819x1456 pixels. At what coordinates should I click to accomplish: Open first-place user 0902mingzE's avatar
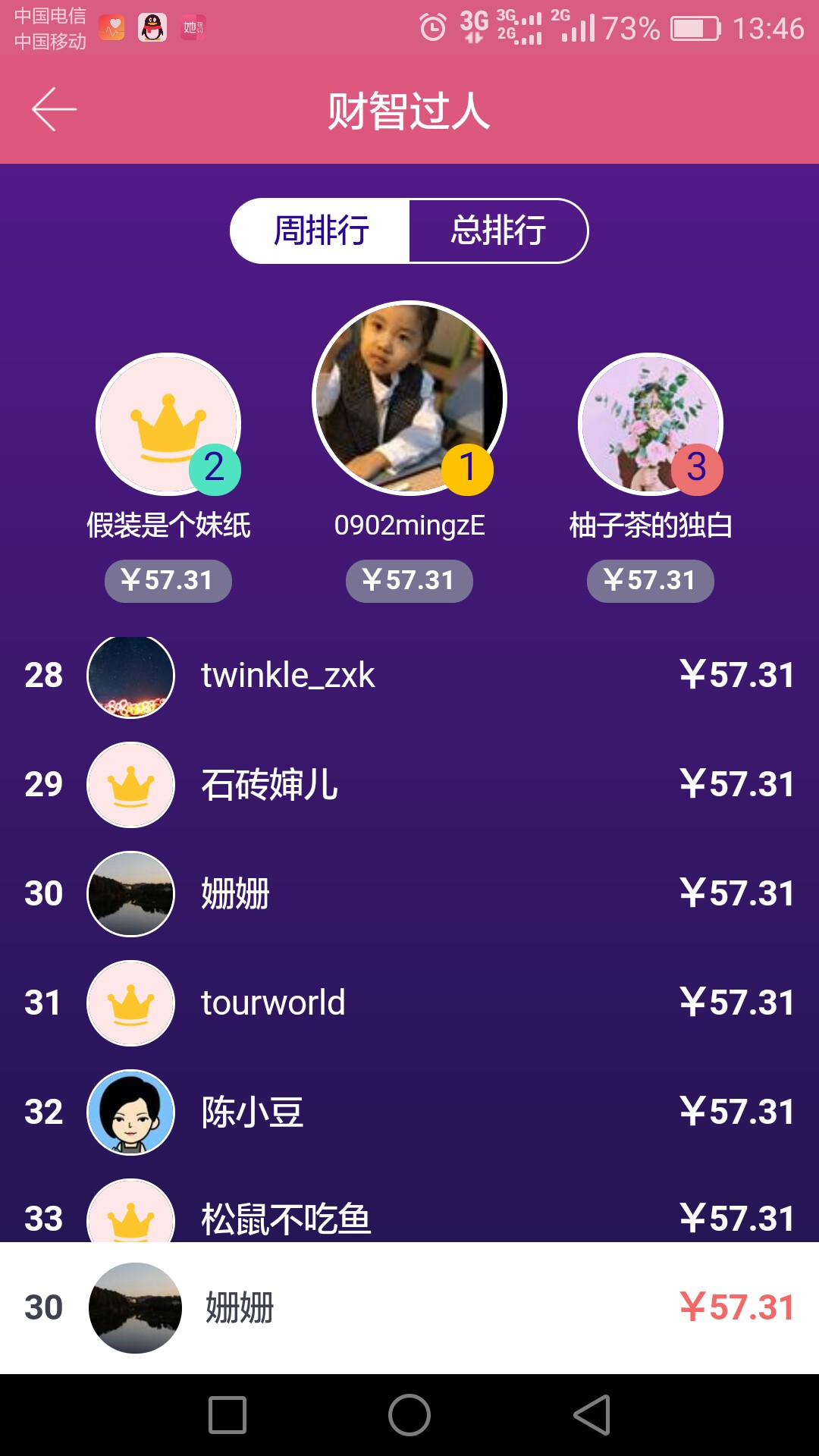click(x=409, y=398)
